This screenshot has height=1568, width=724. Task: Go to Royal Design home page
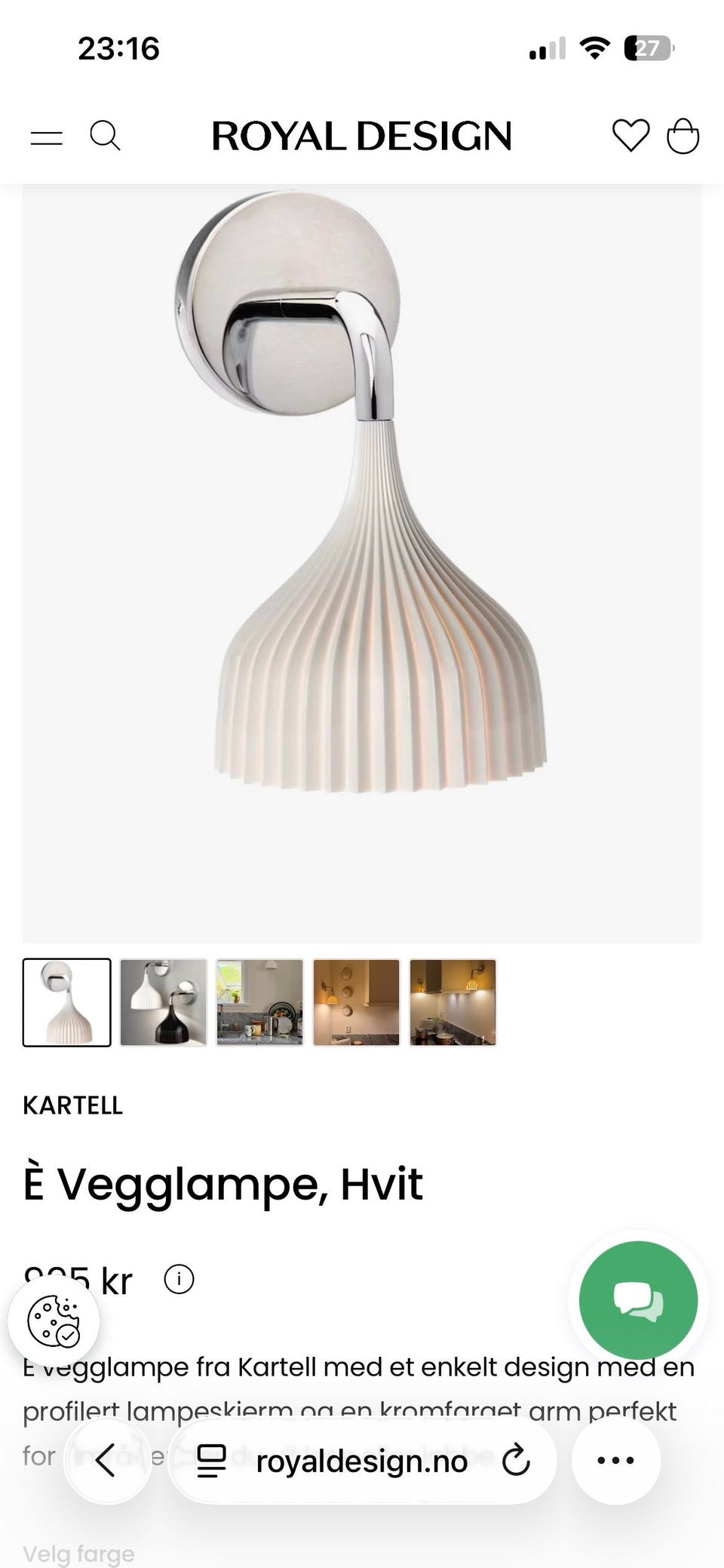[361, 137]
